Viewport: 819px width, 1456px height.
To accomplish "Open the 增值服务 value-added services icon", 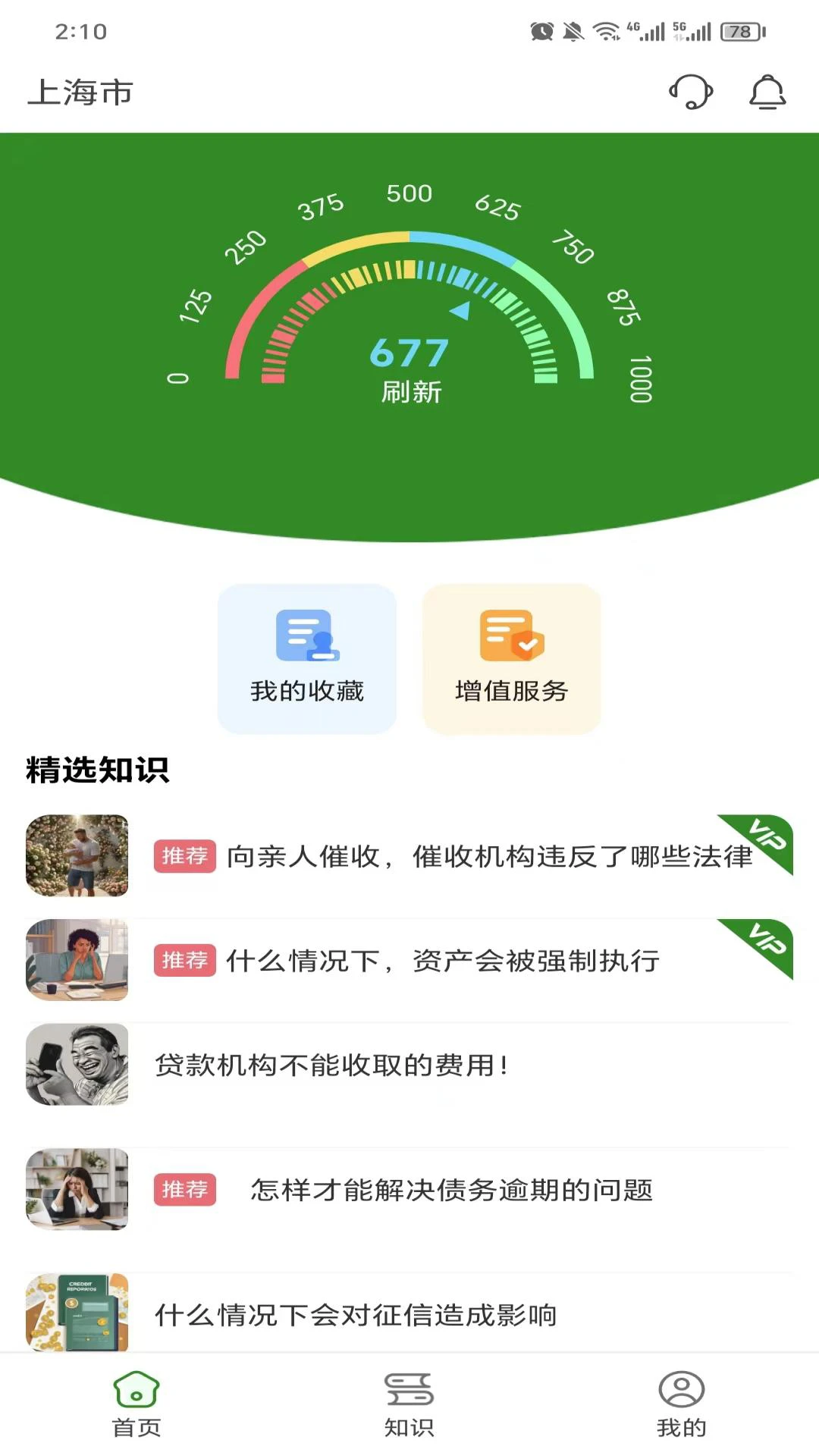I will coord(510,637).
